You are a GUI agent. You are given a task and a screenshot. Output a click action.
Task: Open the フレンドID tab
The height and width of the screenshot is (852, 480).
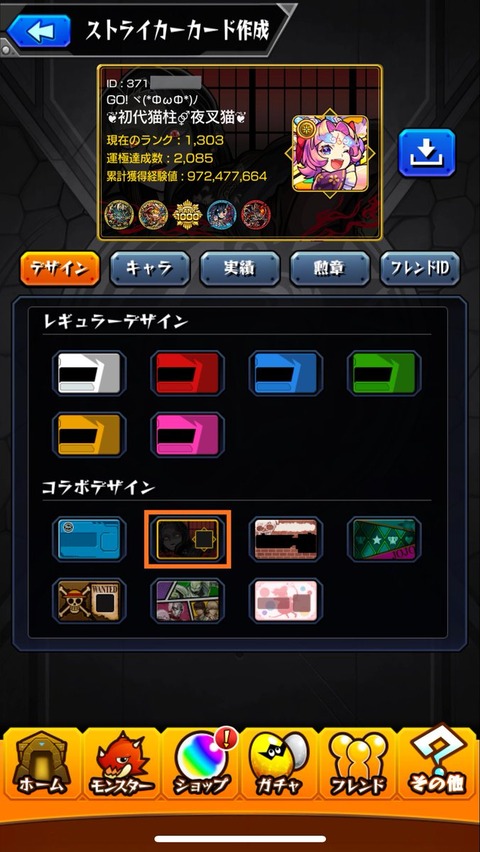tap(420, 268)
